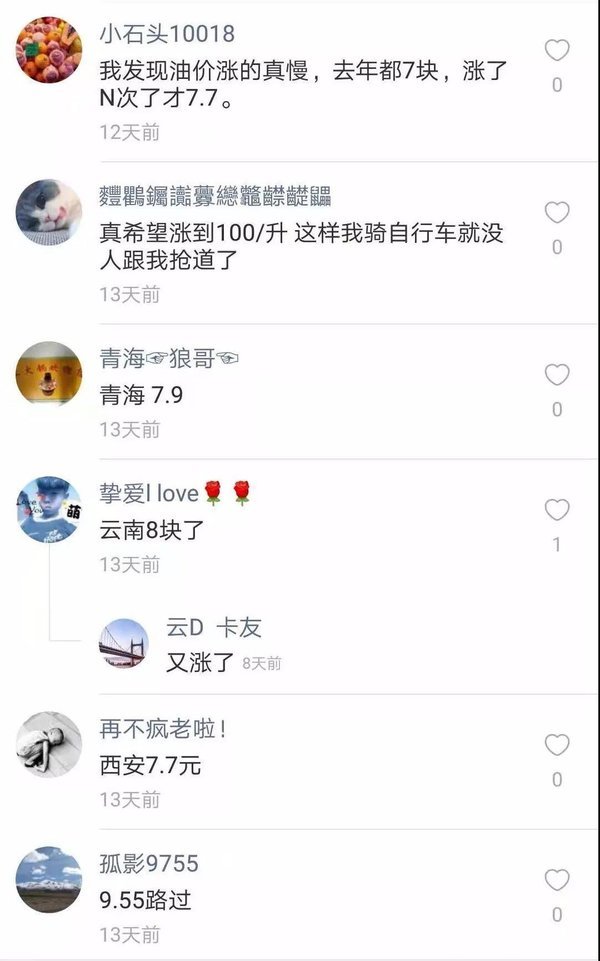
Task: Like the 青海 7.9 comment
Action: click(556, 375)
